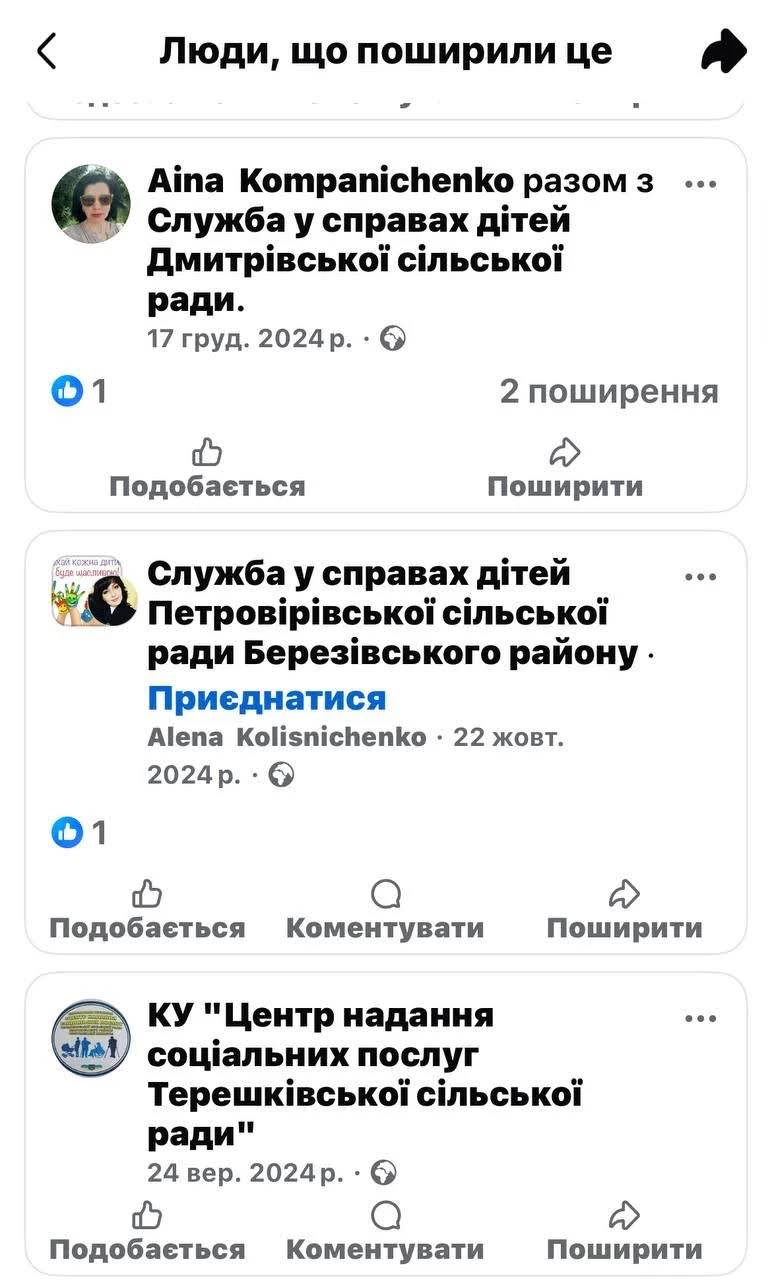Open options menu on Aina Kompanichenko's post
772x1280 pixels.
pyautogui.click(x=700, y=185)
